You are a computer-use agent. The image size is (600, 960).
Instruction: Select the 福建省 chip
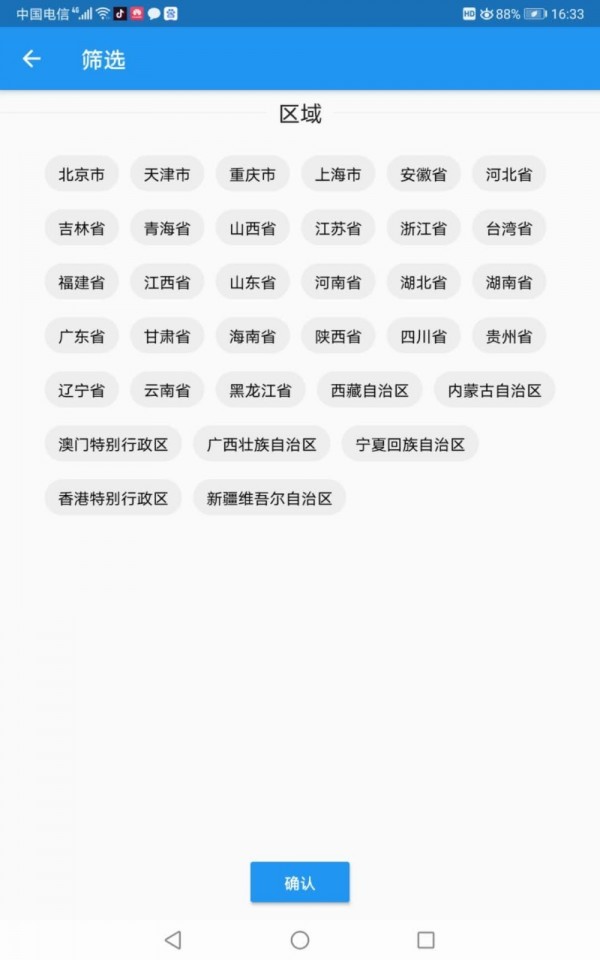[x=82, y=282]
